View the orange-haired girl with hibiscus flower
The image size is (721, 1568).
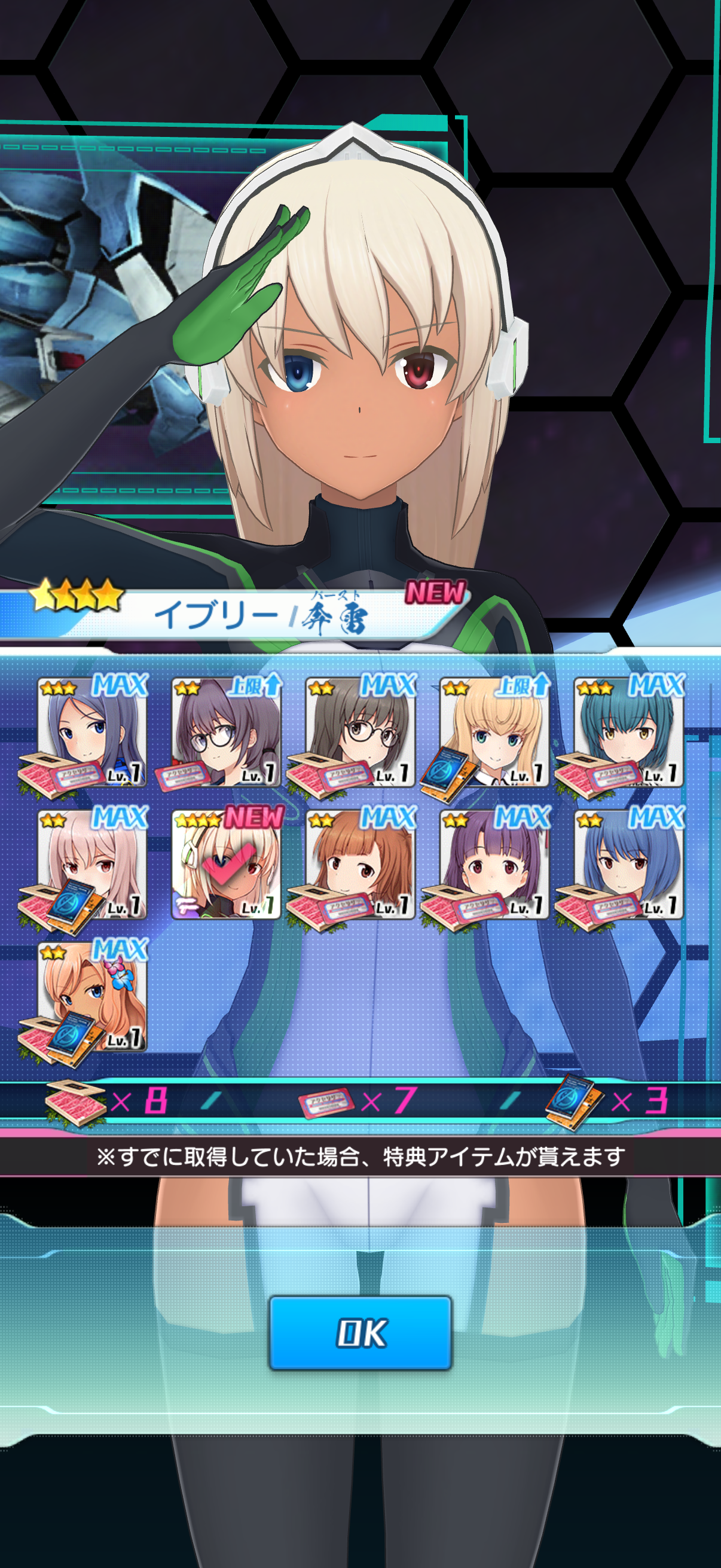tap(92, 996)
